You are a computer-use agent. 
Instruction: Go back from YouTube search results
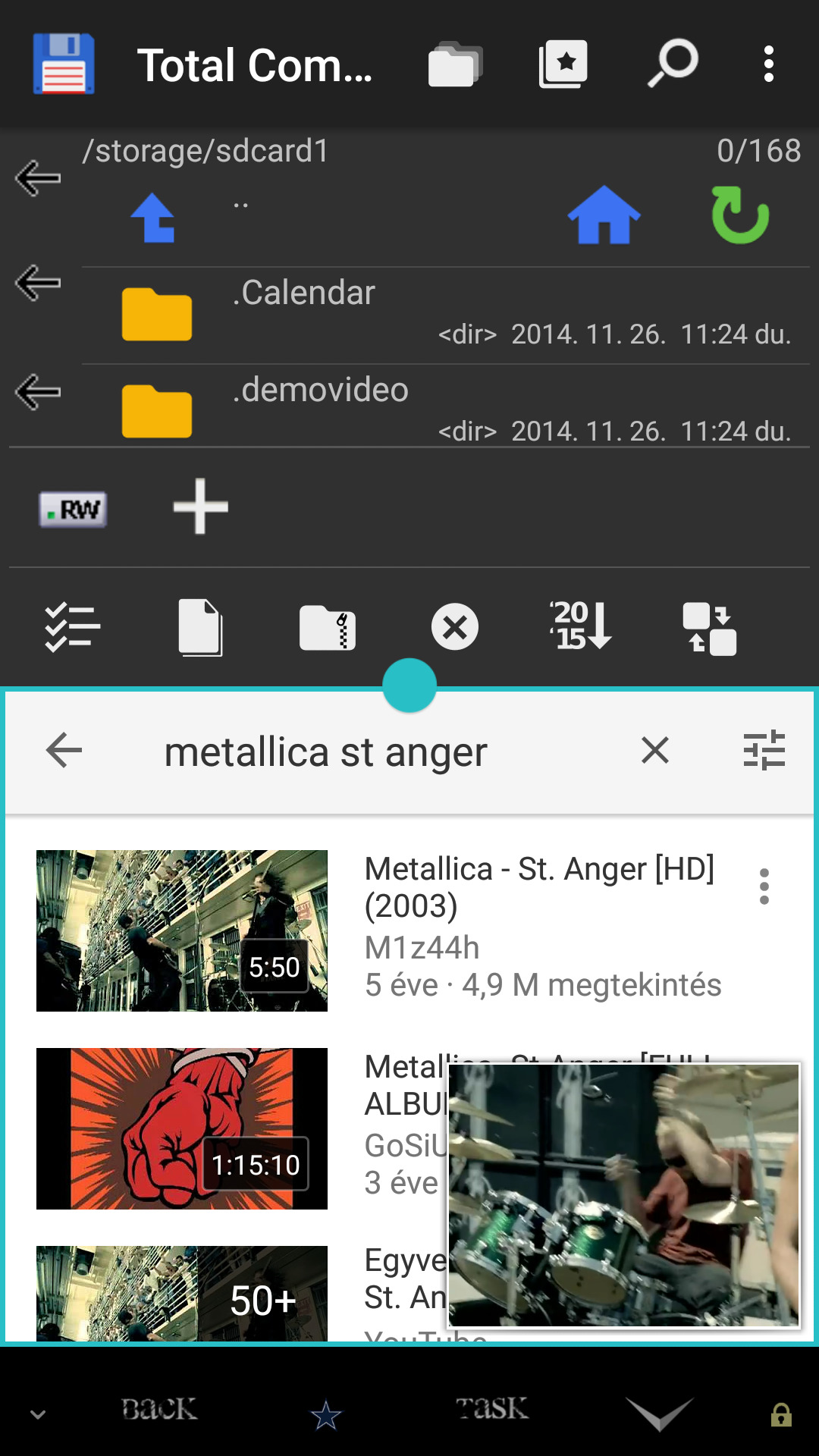click(64, 751)
